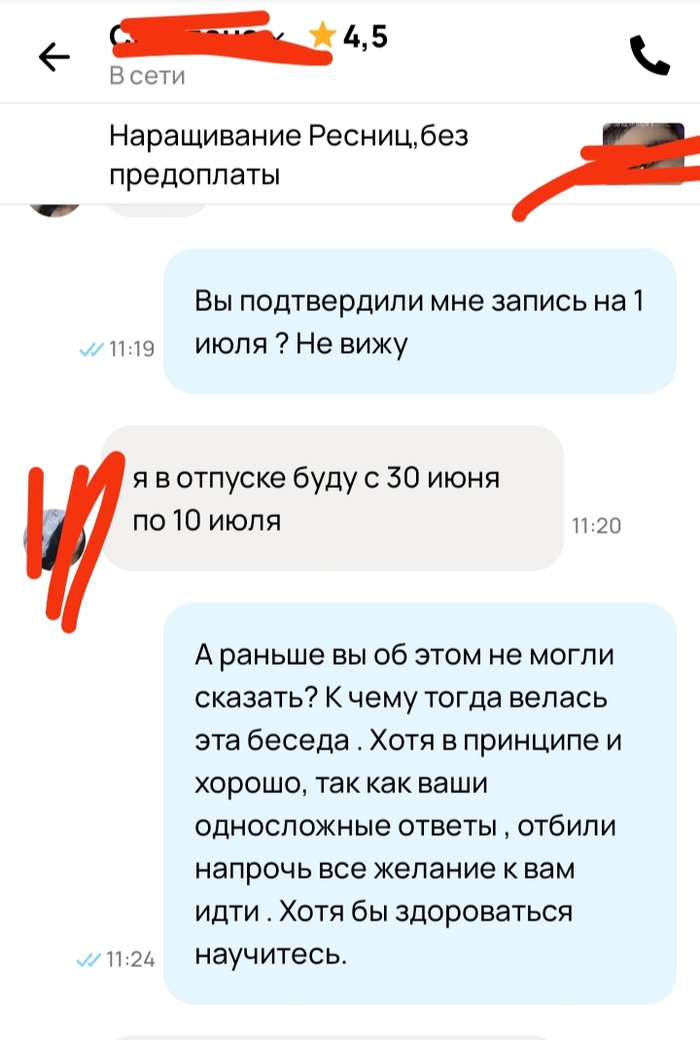700x1040 pixels.
Task: Go back with the arrow icon
Action: [54, 59]
